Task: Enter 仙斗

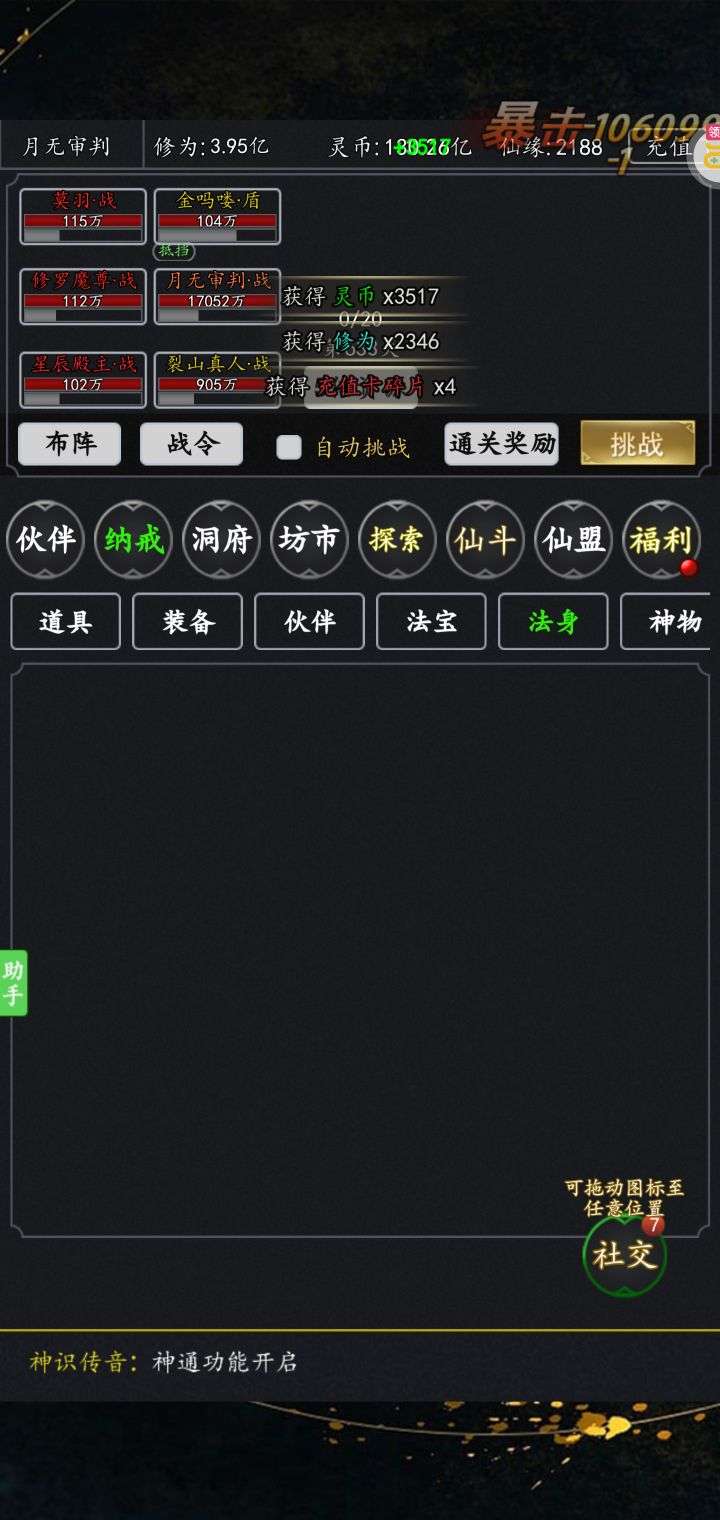Action: [x=485, y=540]
